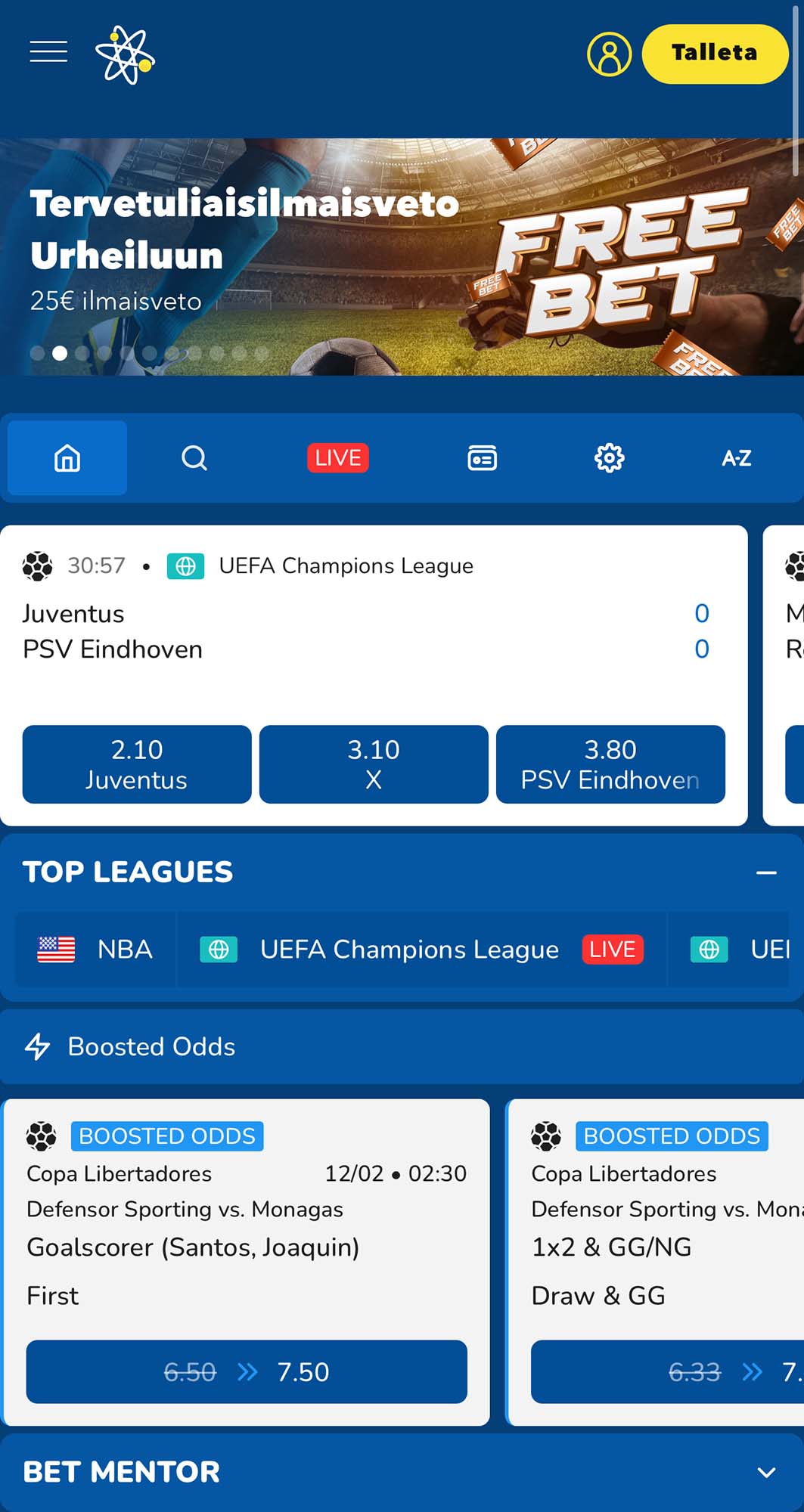Screen dimensions: 804x1512
Task: Switch to the home tab
Action: [x=67, y=458]
